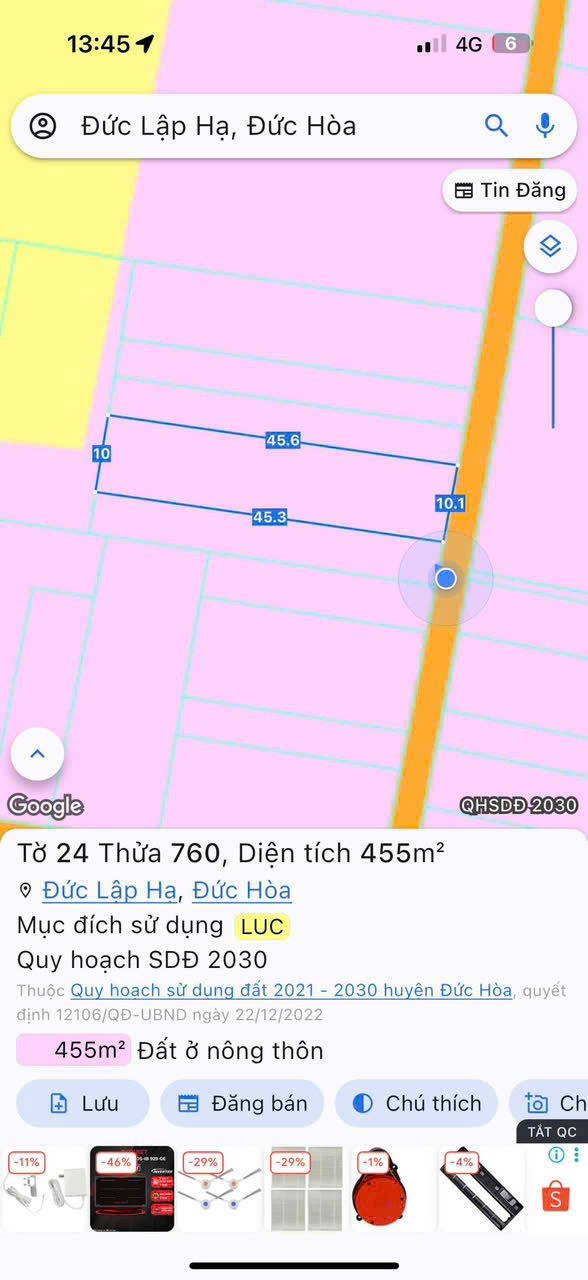588x1280 pixels.
Task: Open the Chú thích legend
Action: pyautogui.click(x=416, y=1103)
